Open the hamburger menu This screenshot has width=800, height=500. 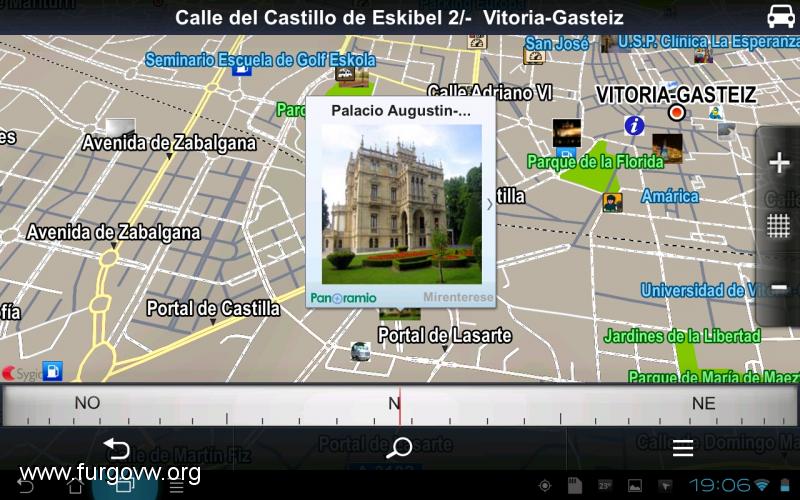(683, 447)
